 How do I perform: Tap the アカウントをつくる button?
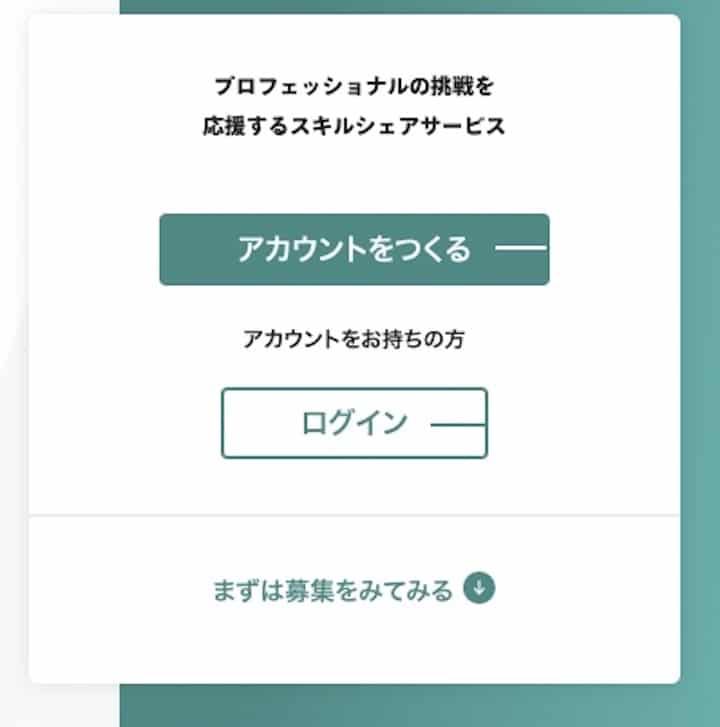pyautogui.click(x=354, y=249)
